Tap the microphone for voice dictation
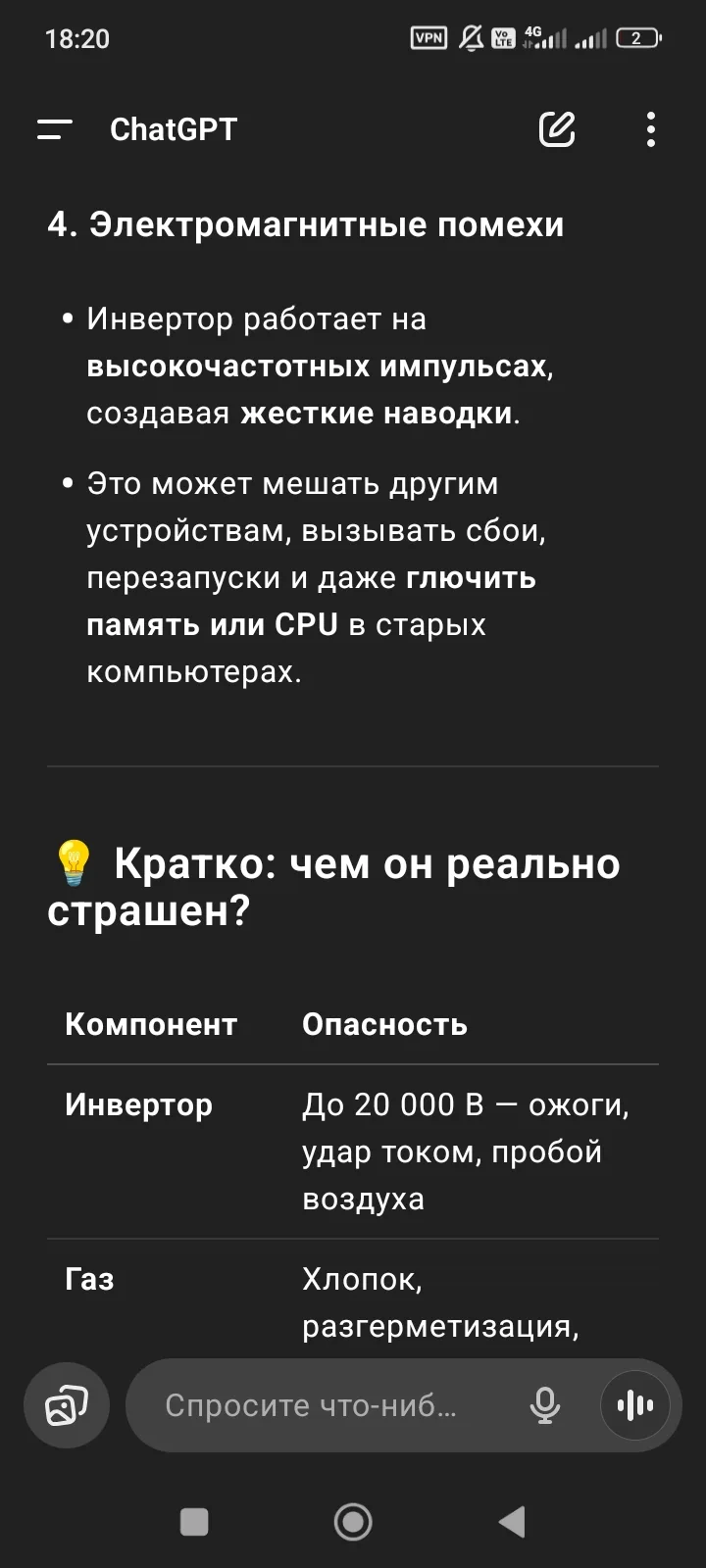Image resolution: width=706 pixels, height=1568 pixels. pyautogui.click(x=544, y=1406)
